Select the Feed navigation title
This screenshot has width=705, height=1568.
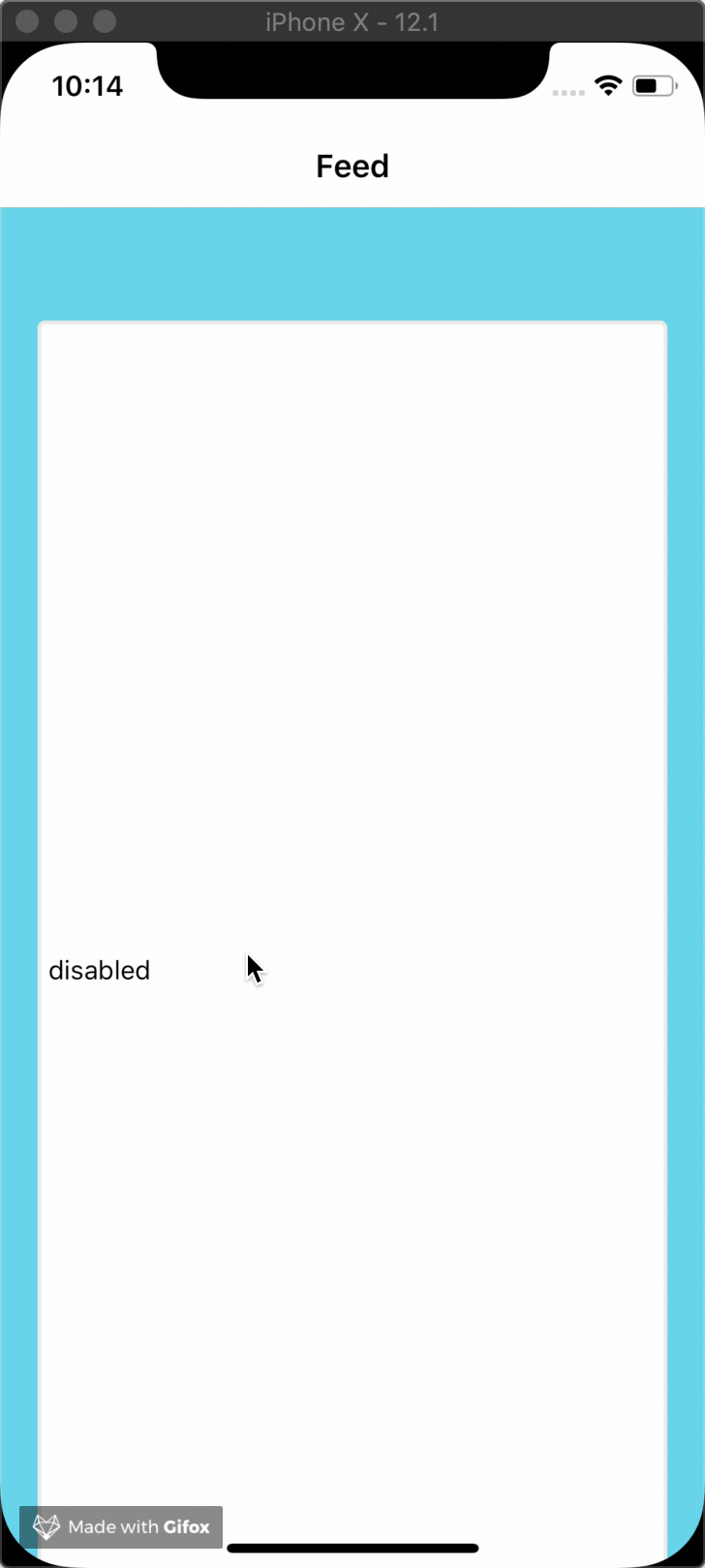(352, 166)
